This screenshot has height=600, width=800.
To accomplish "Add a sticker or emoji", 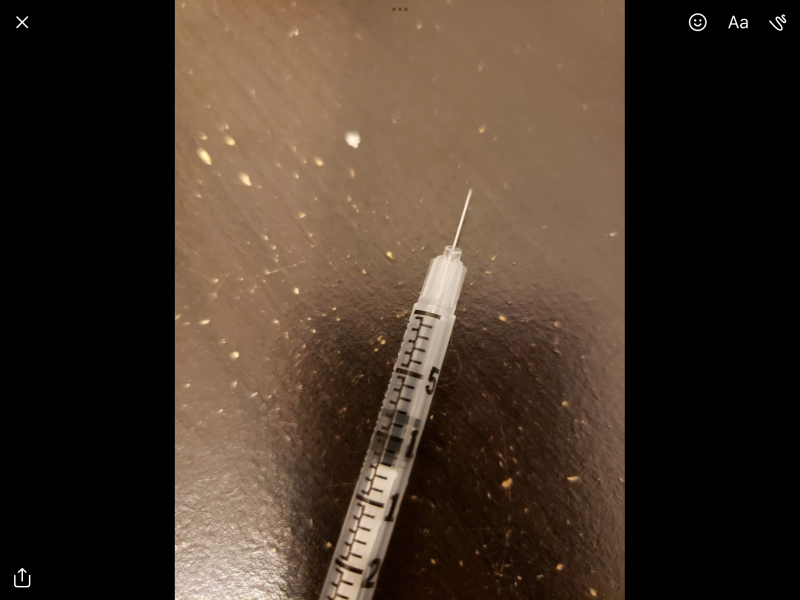I will point(698,22).
